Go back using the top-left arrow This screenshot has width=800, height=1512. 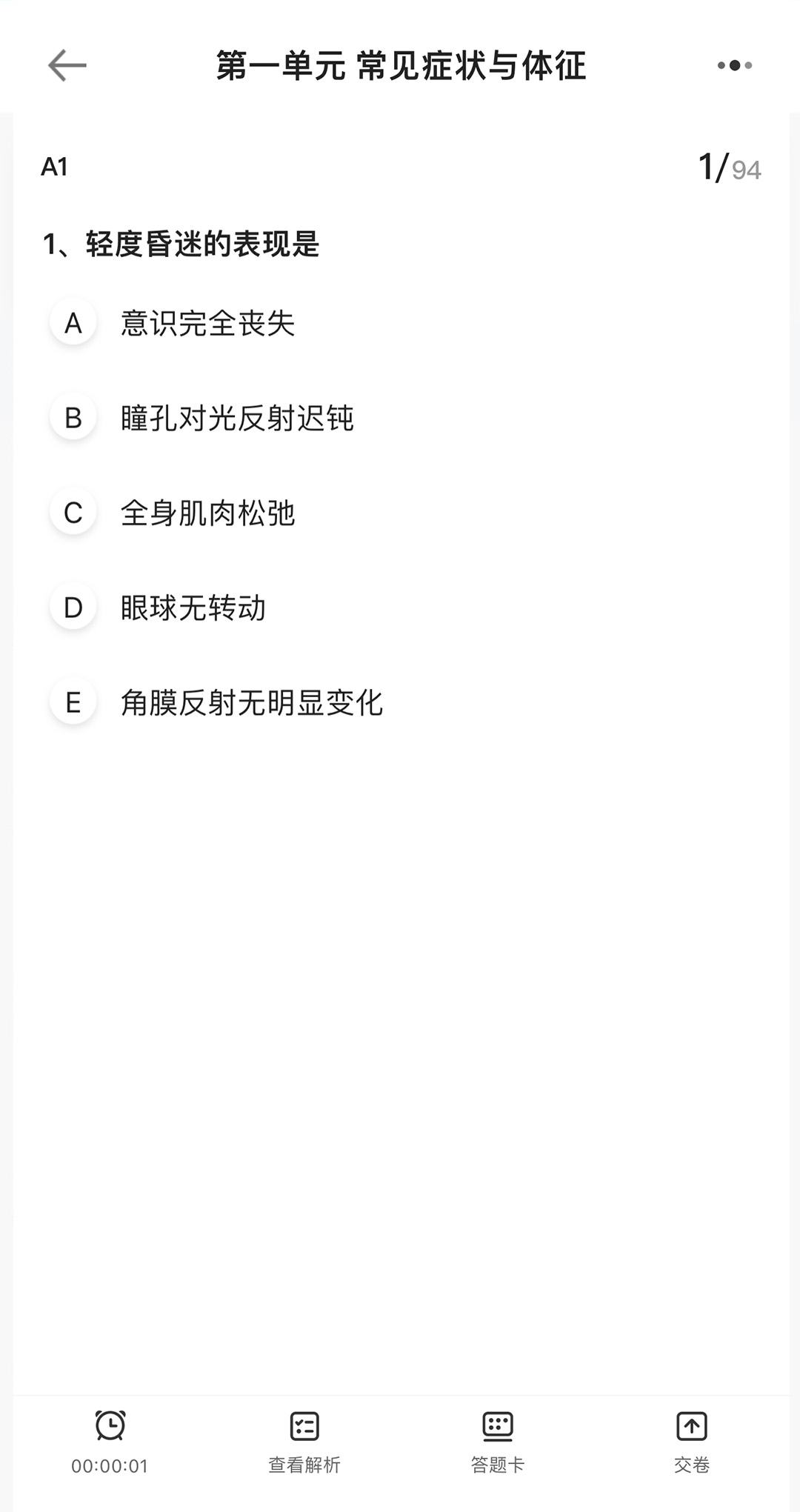pyautogui.click(x=67, y=65)
